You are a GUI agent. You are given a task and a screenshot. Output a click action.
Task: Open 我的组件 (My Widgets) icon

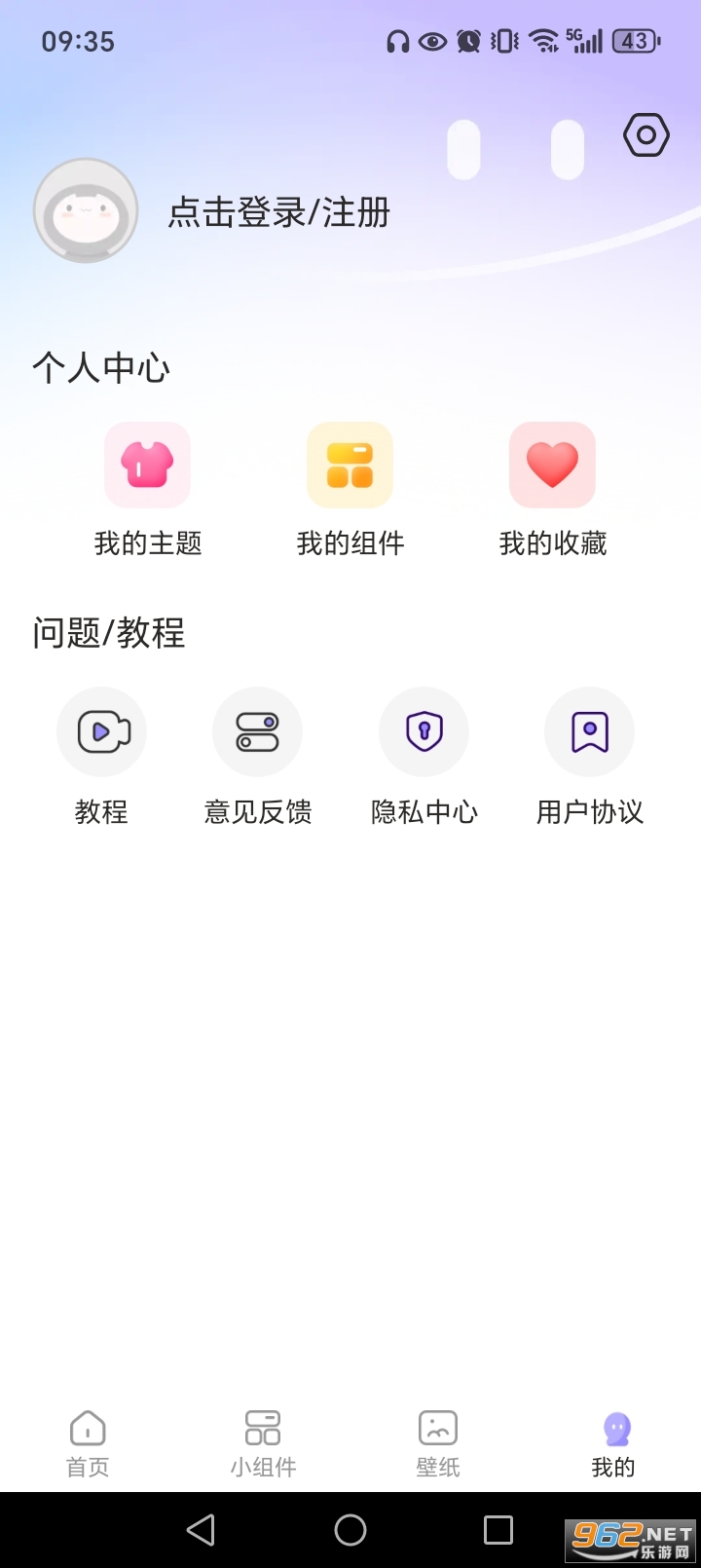pos(350,465)
